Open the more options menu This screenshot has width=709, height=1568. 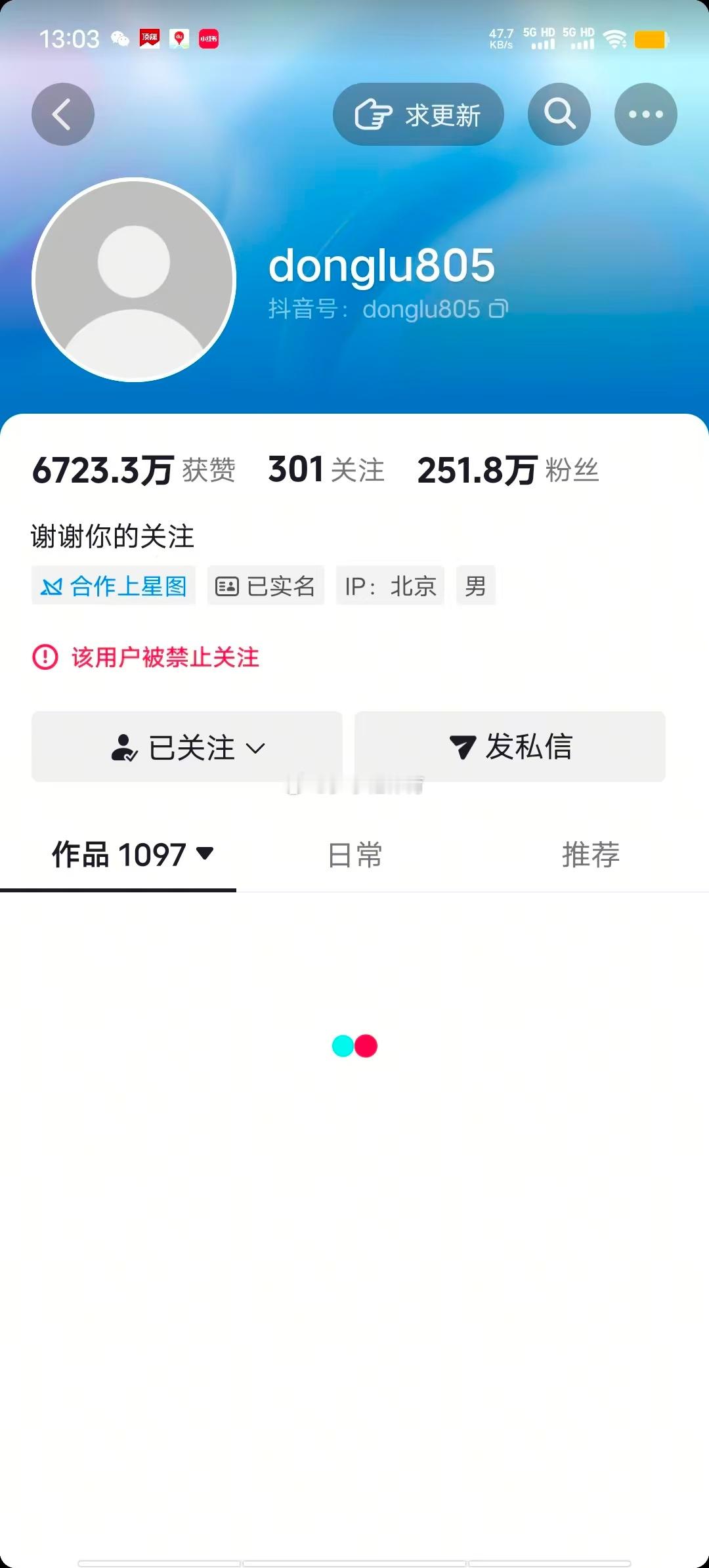click(646, 113)
